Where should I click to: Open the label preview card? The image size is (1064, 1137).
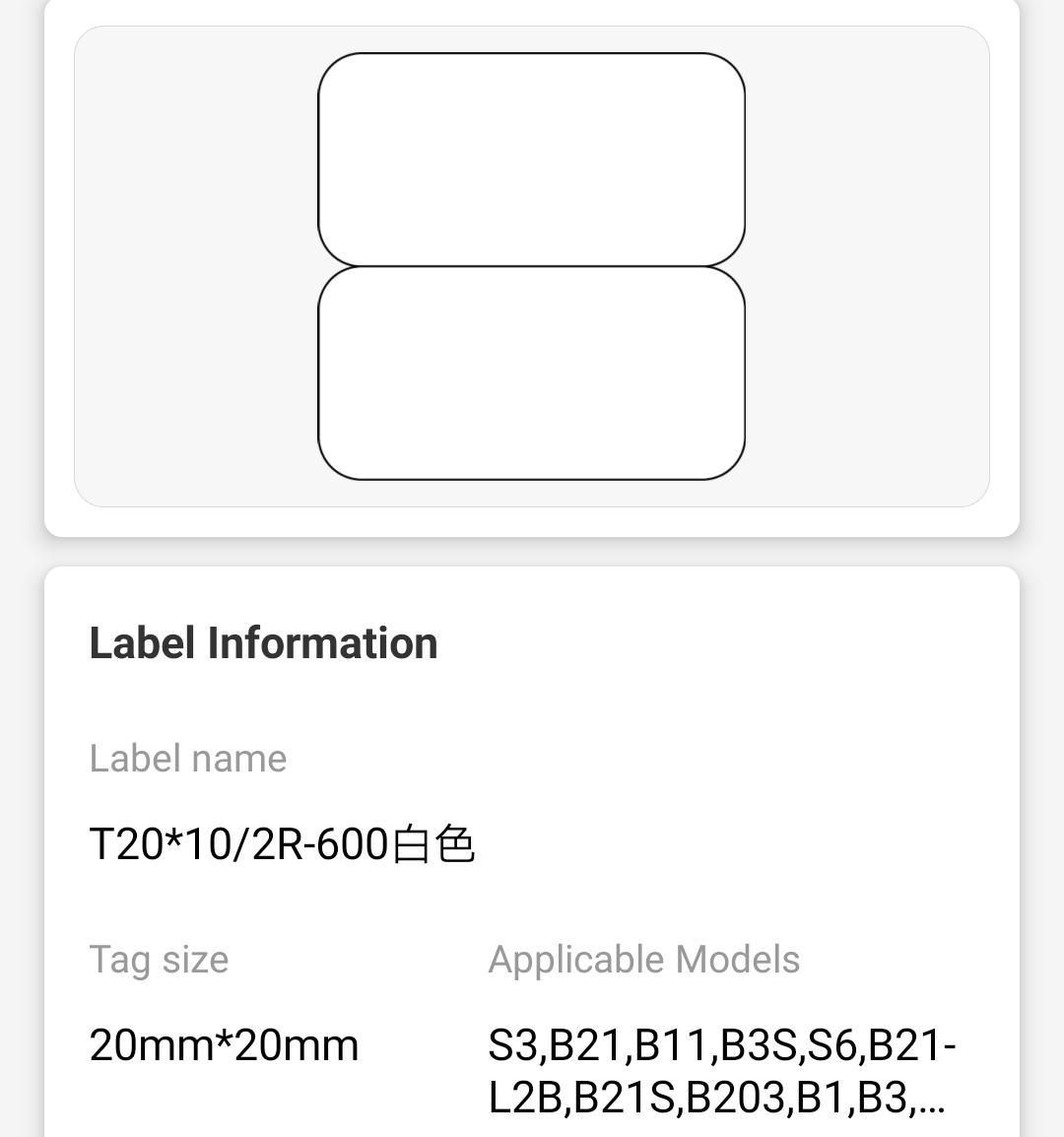(531, 268)
